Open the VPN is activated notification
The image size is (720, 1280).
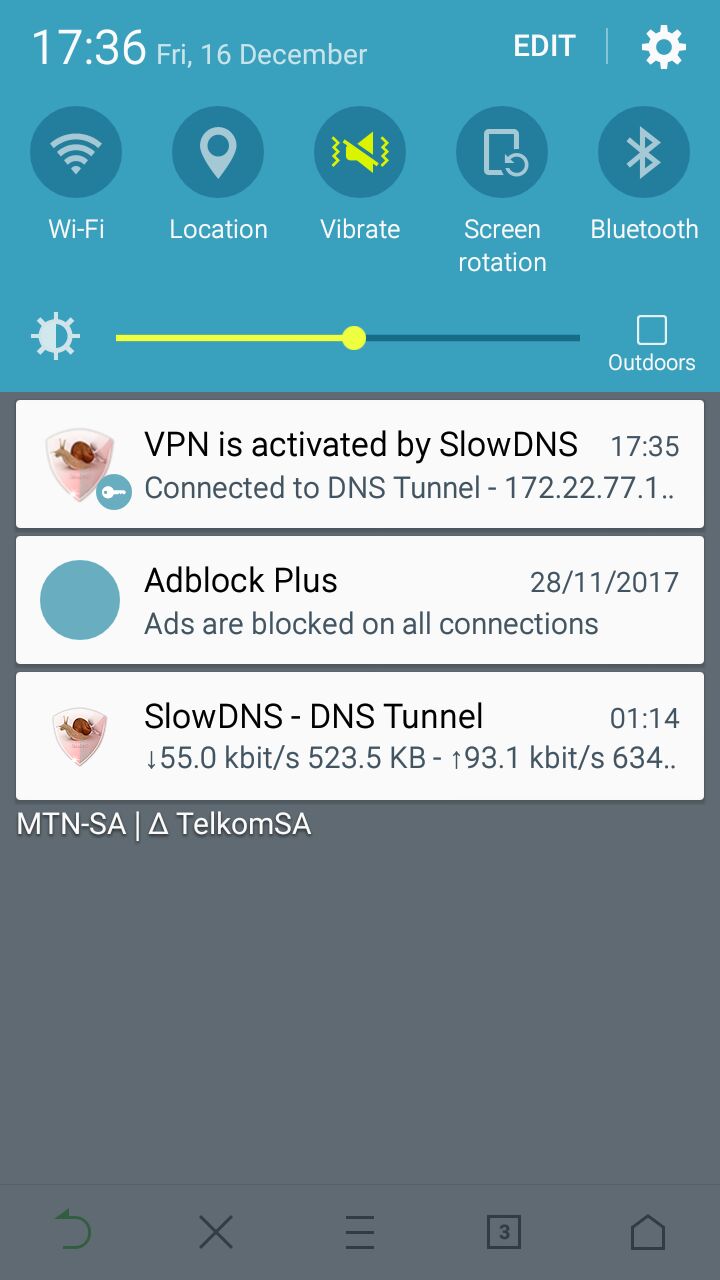pyautogui.click(x=360, y=464)
